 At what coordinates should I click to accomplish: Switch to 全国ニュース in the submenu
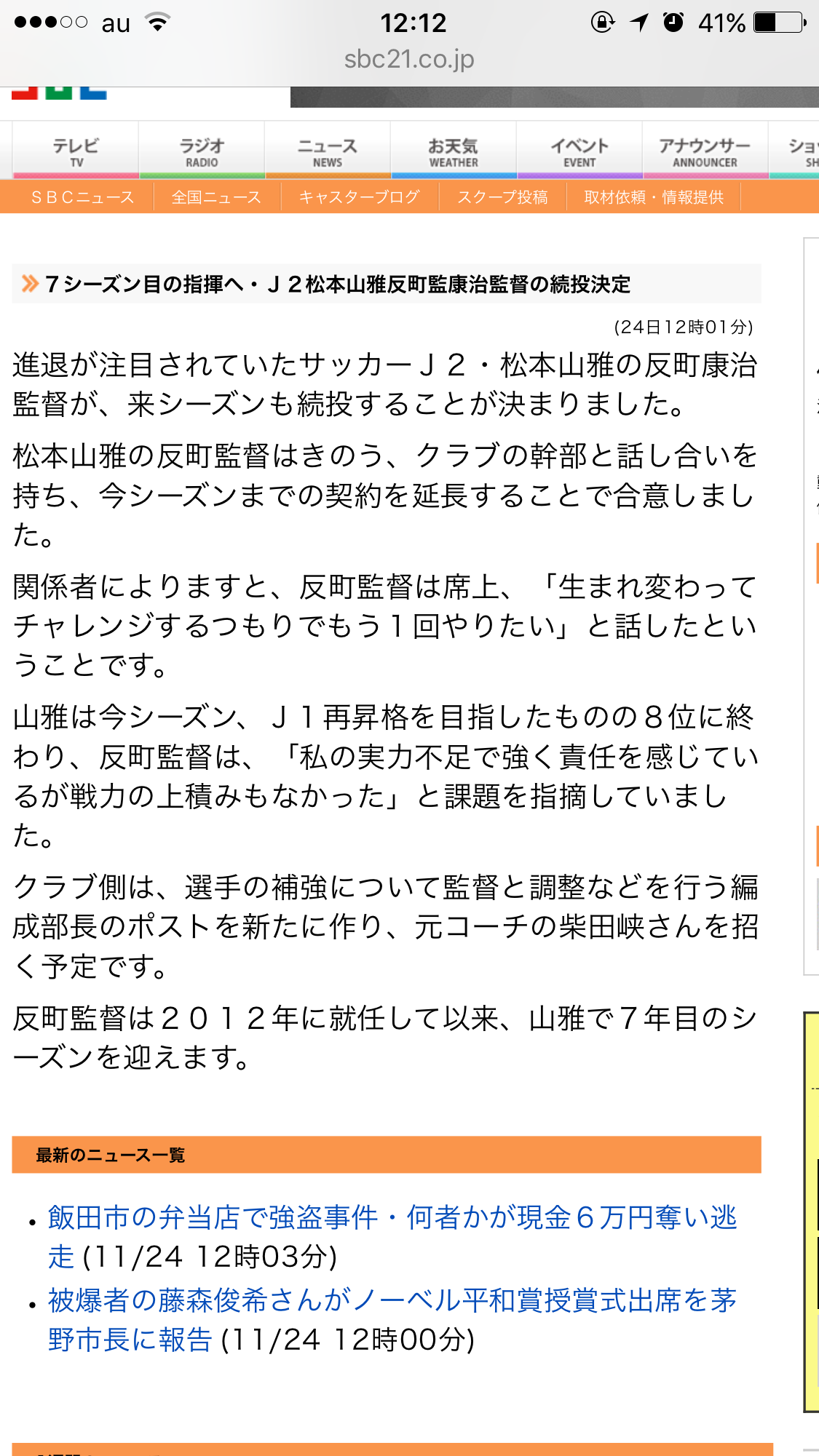click(216, 197)
